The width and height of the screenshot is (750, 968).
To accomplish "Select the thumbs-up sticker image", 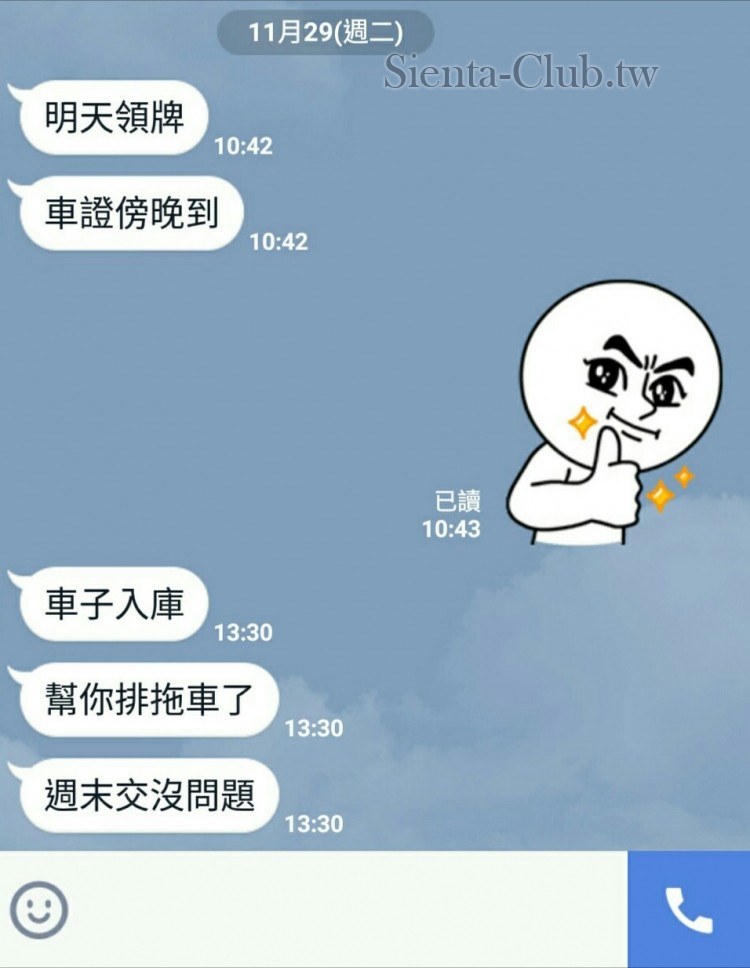I will point(615,420).
